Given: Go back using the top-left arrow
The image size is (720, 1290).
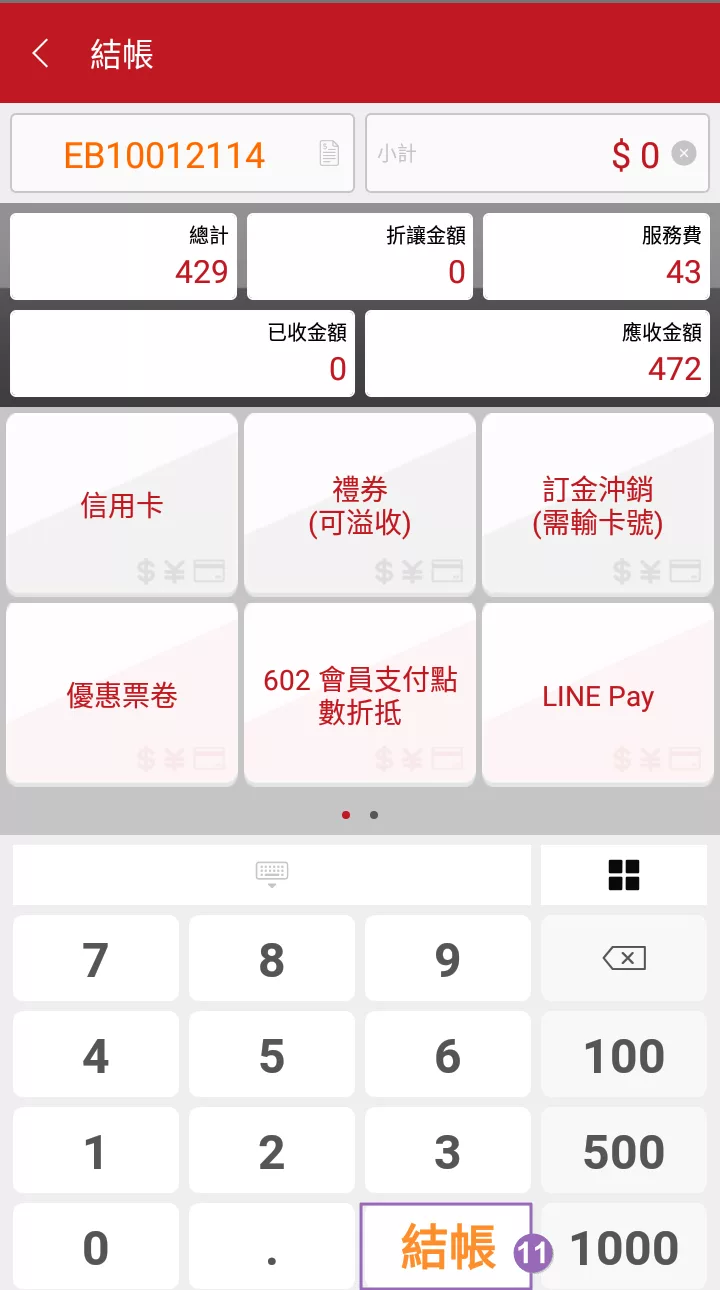Looking at the screenshot, I should (40, 53).
